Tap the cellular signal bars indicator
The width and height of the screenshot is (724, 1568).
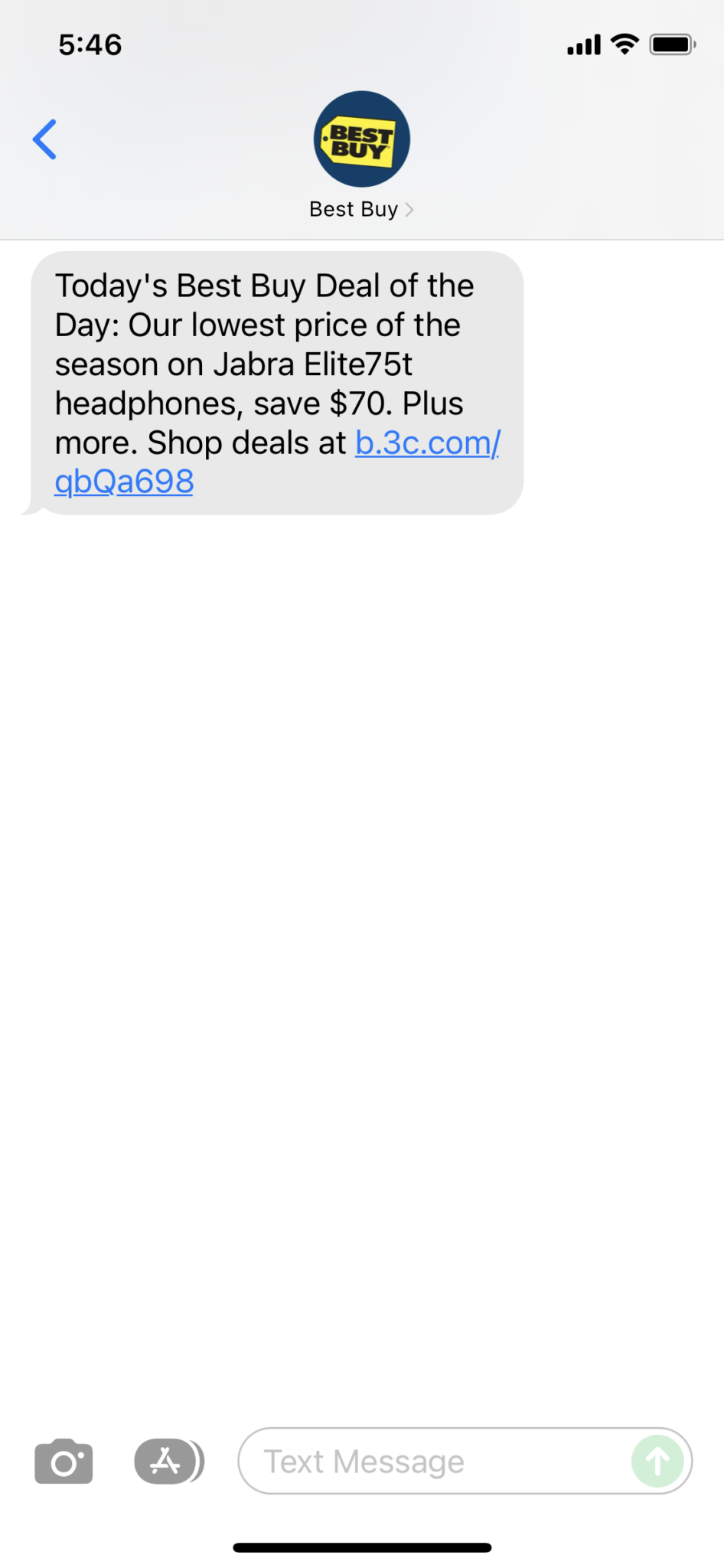[x=583, y=44]
